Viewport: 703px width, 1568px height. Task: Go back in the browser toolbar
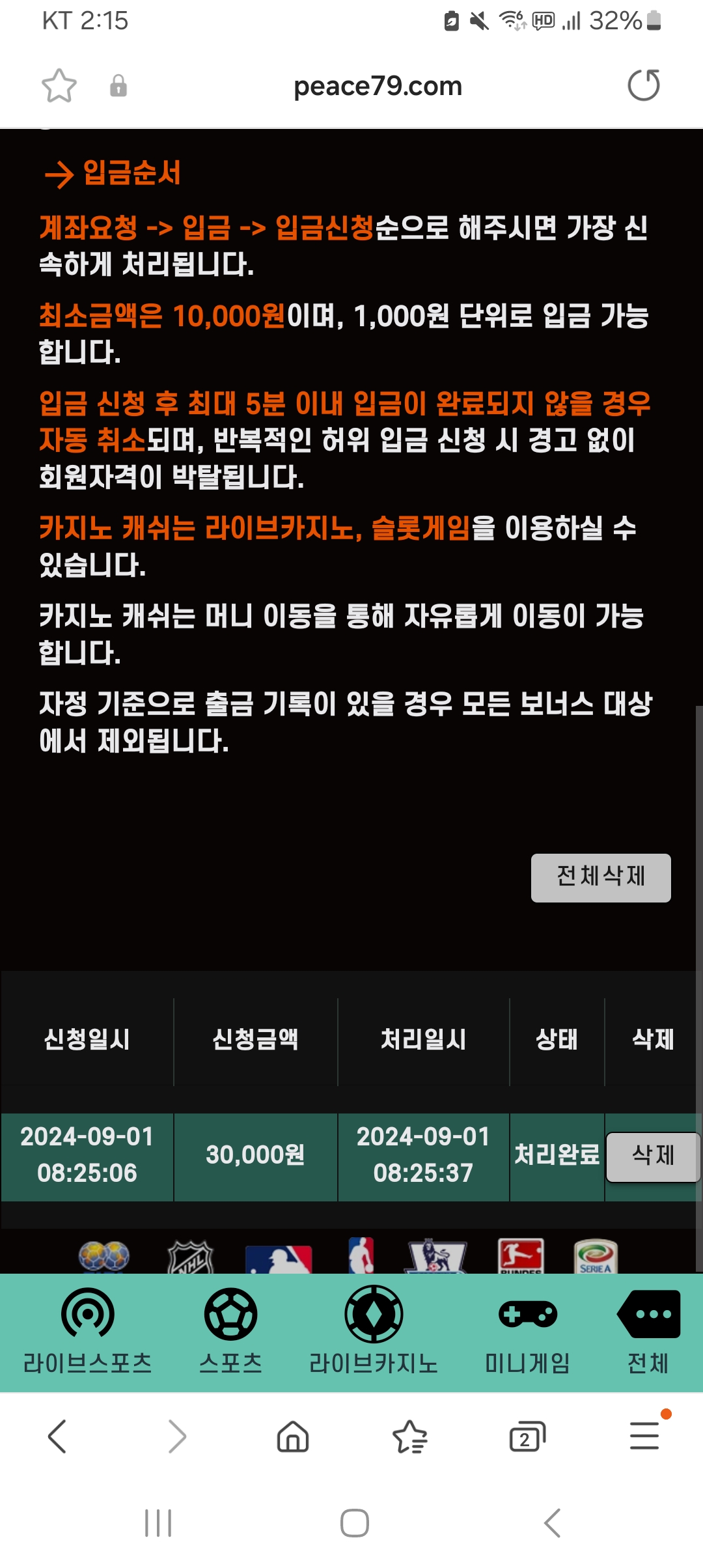click(x=57, y=1436)
